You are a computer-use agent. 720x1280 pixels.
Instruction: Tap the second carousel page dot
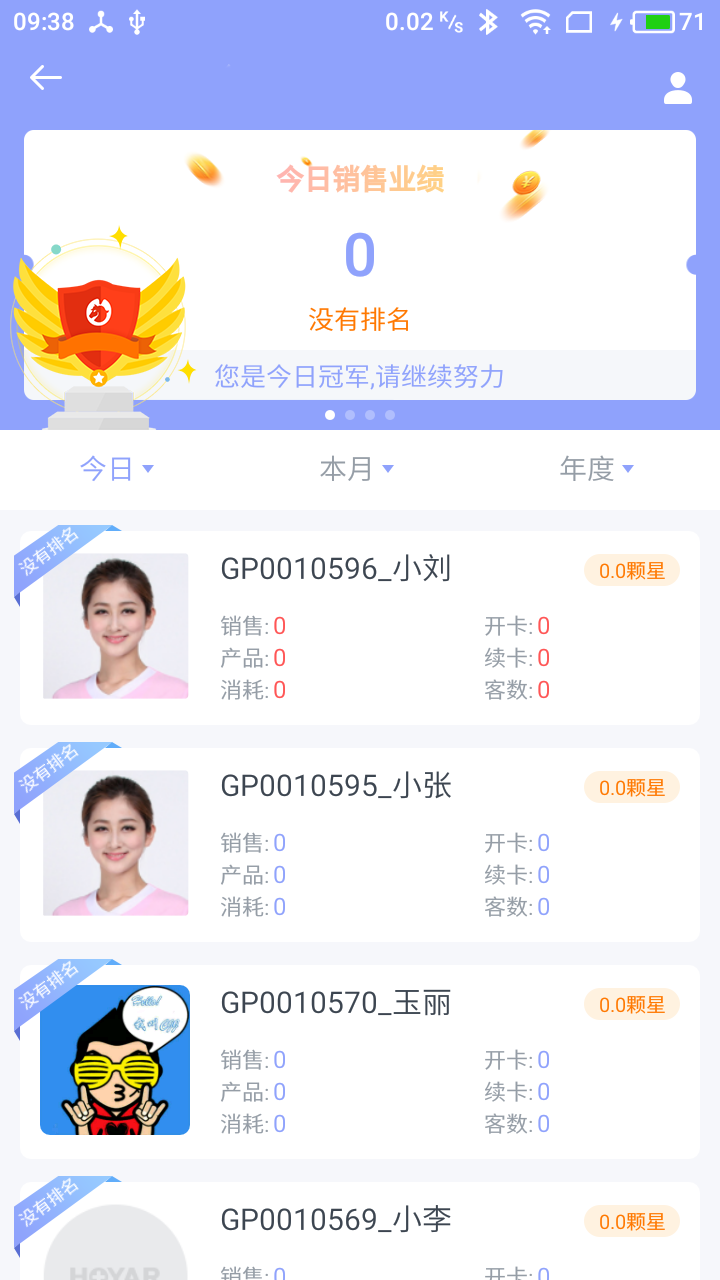[x=350, y=414]
